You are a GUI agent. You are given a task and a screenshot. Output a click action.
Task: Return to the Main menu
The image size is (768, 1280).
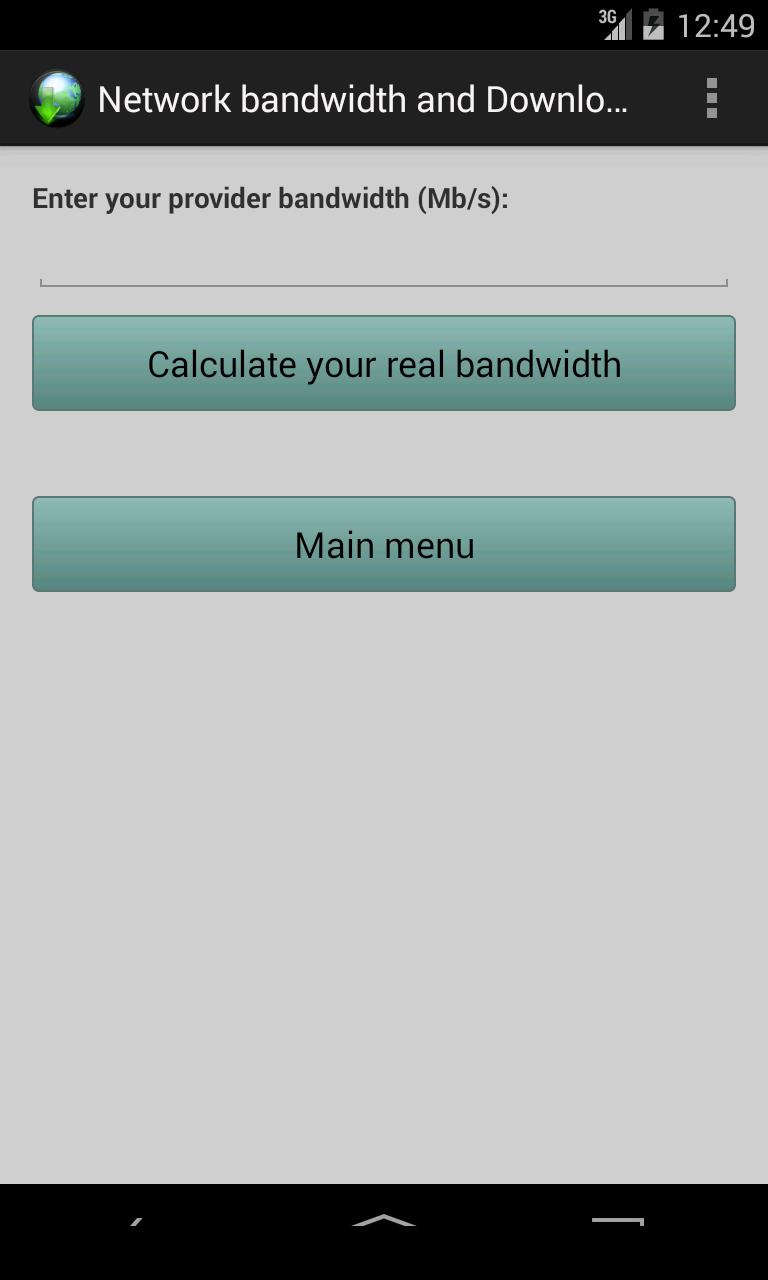click(384, 544)
